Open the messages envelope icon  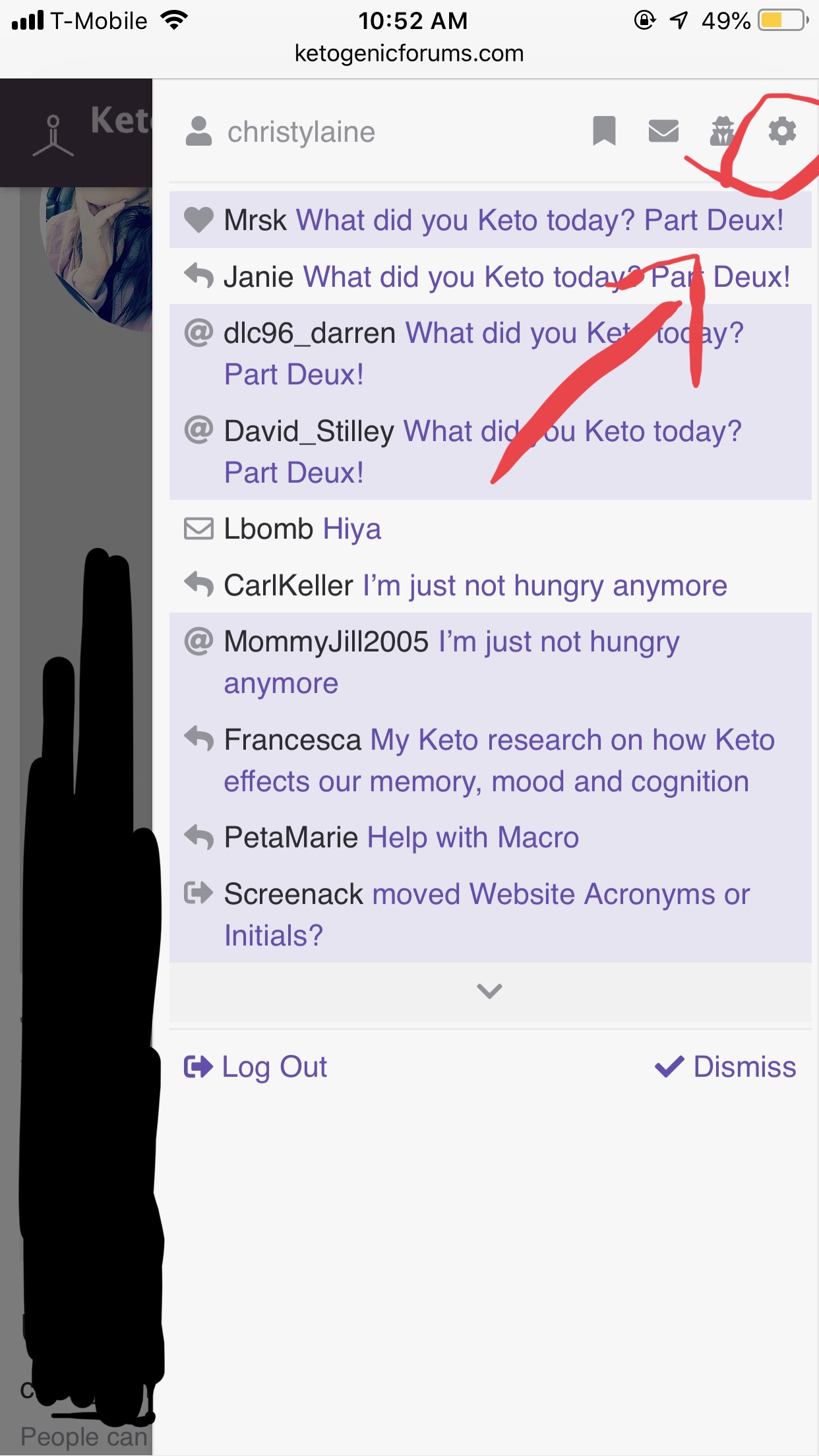click(x=663, y=131)
